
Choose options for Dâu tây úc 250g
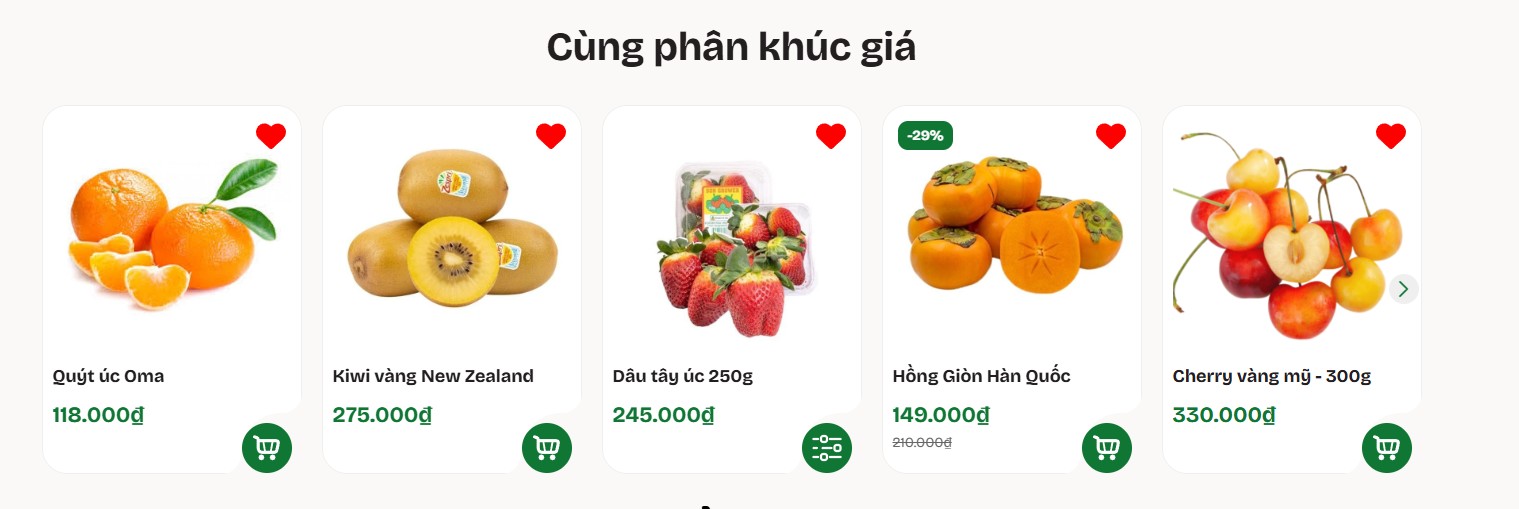point(827,448)
